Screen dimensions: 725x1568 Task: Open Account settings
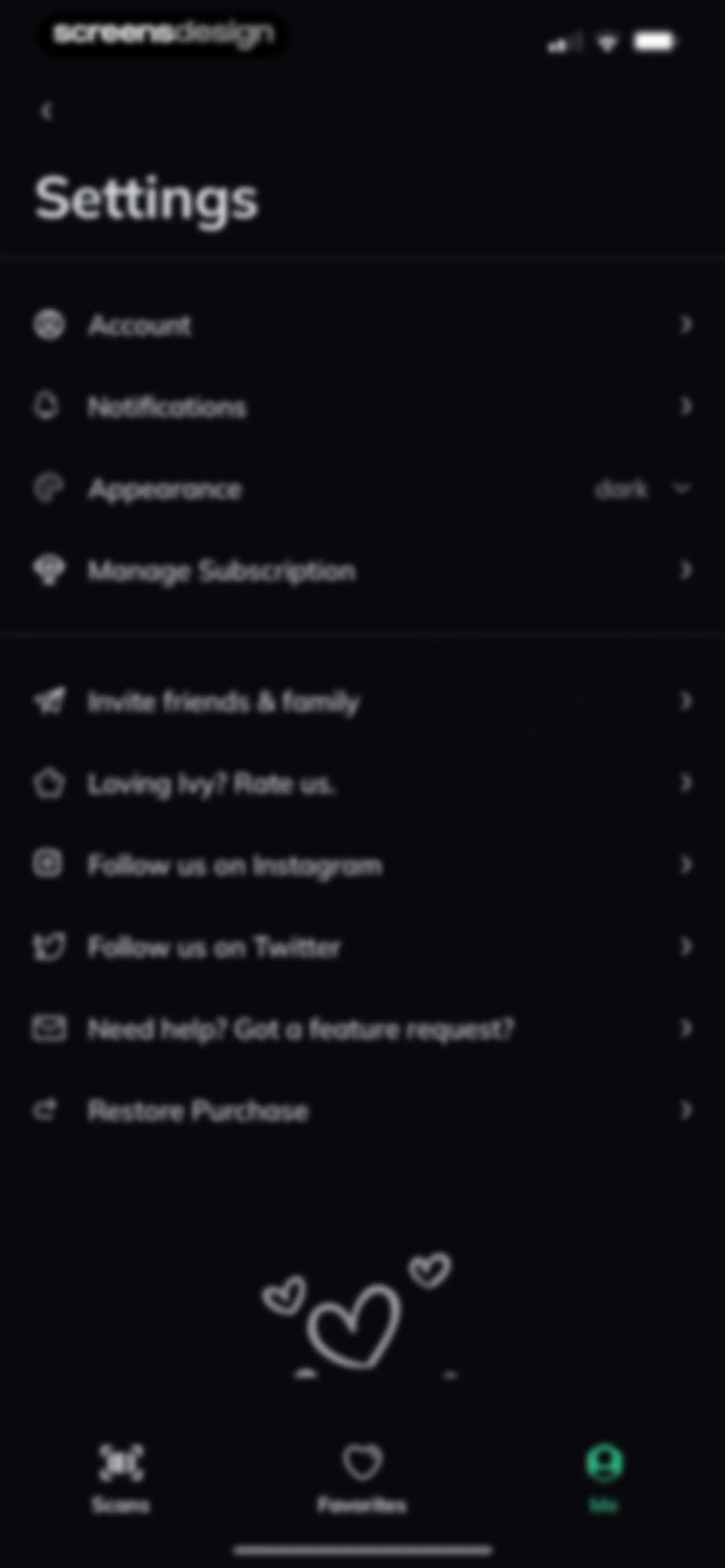[x=362, y=324]
